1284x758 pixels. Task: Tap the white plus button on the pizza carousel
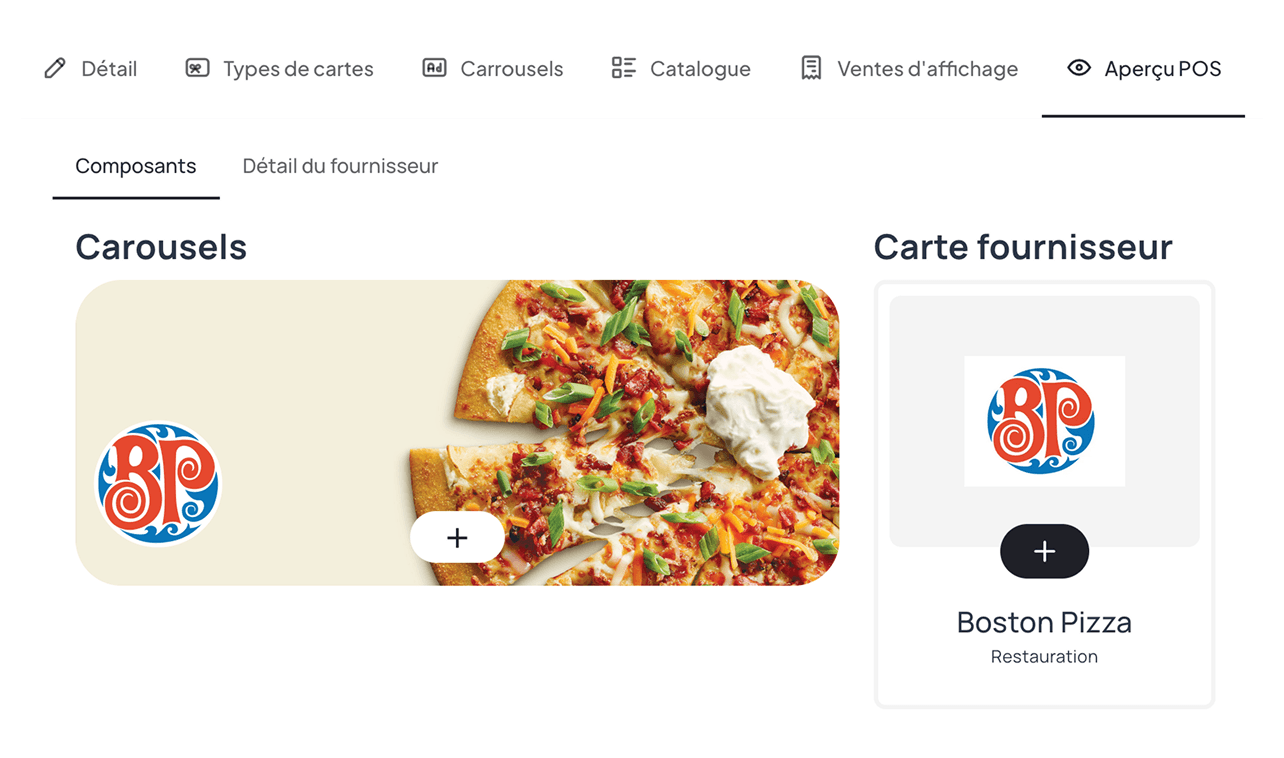tap(457, 538)
